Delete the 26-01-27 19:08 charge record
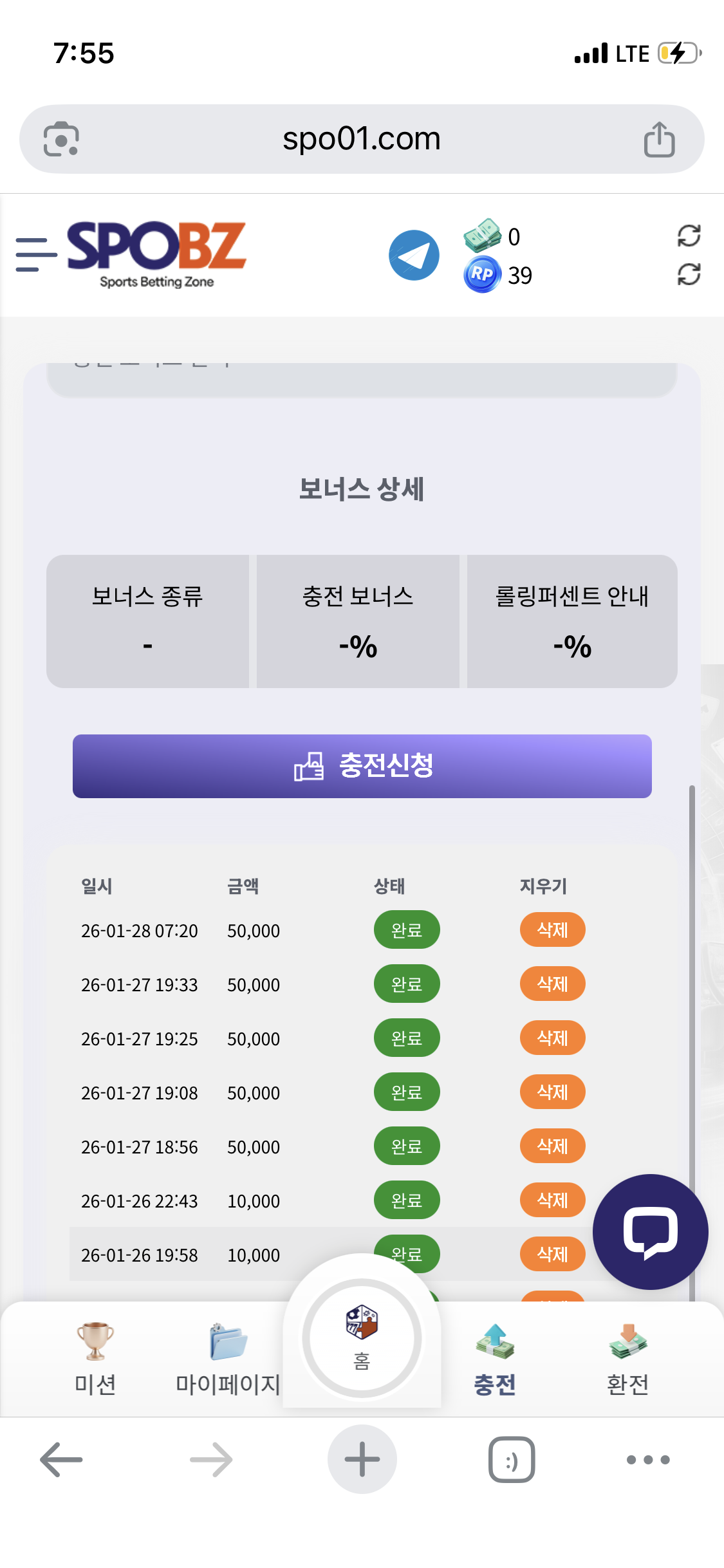724x1568 pixels. (x=552, y=1092)
